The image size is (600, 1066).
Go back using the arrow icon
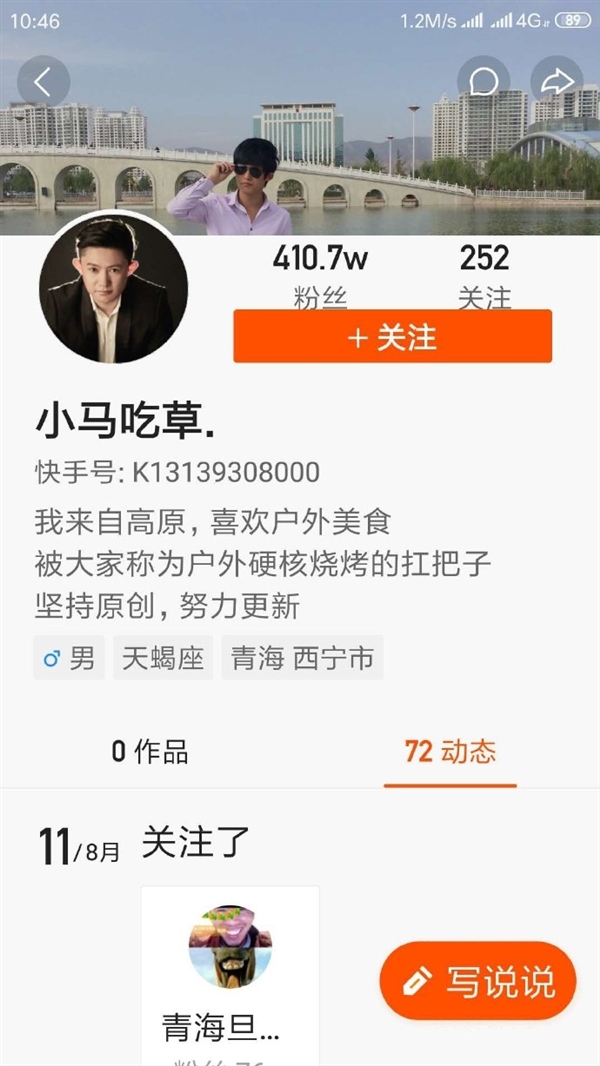pyautogui.click(x=43, y=82)
